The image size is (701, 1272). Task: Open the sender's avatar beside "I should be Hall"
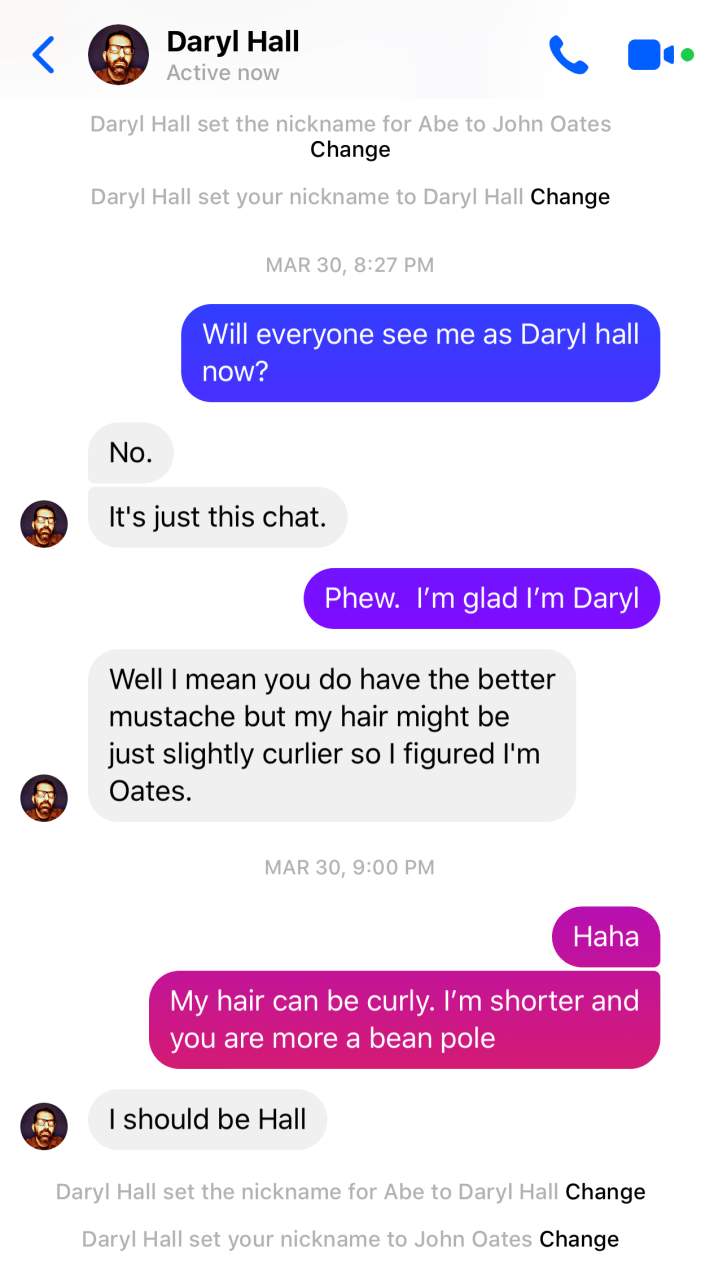(x=44, y=1126)
